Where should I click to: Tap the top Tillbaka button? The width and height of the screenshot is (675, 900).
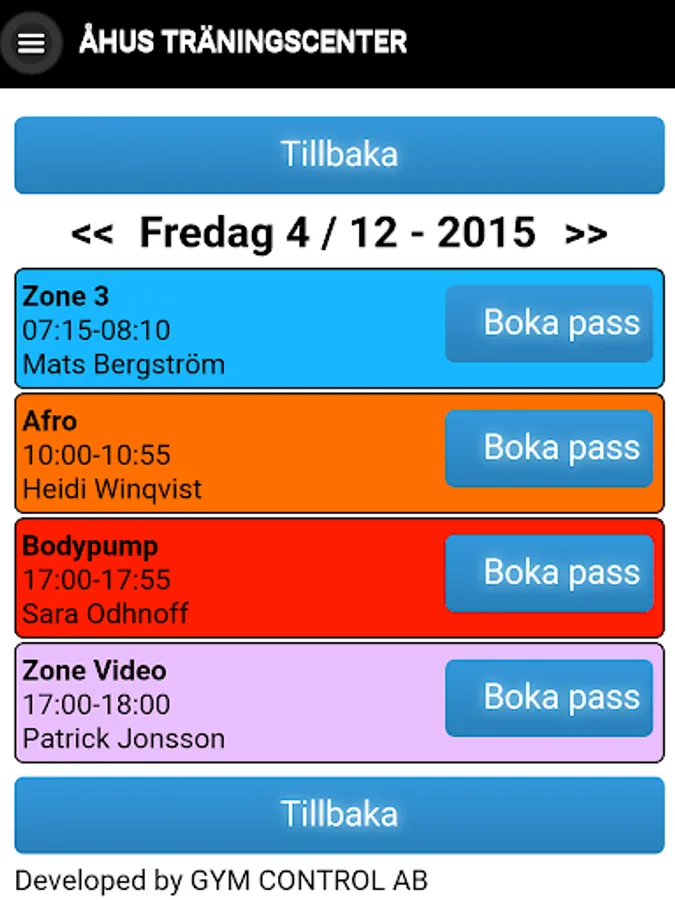pyautogui.click(x=339, y=155)
